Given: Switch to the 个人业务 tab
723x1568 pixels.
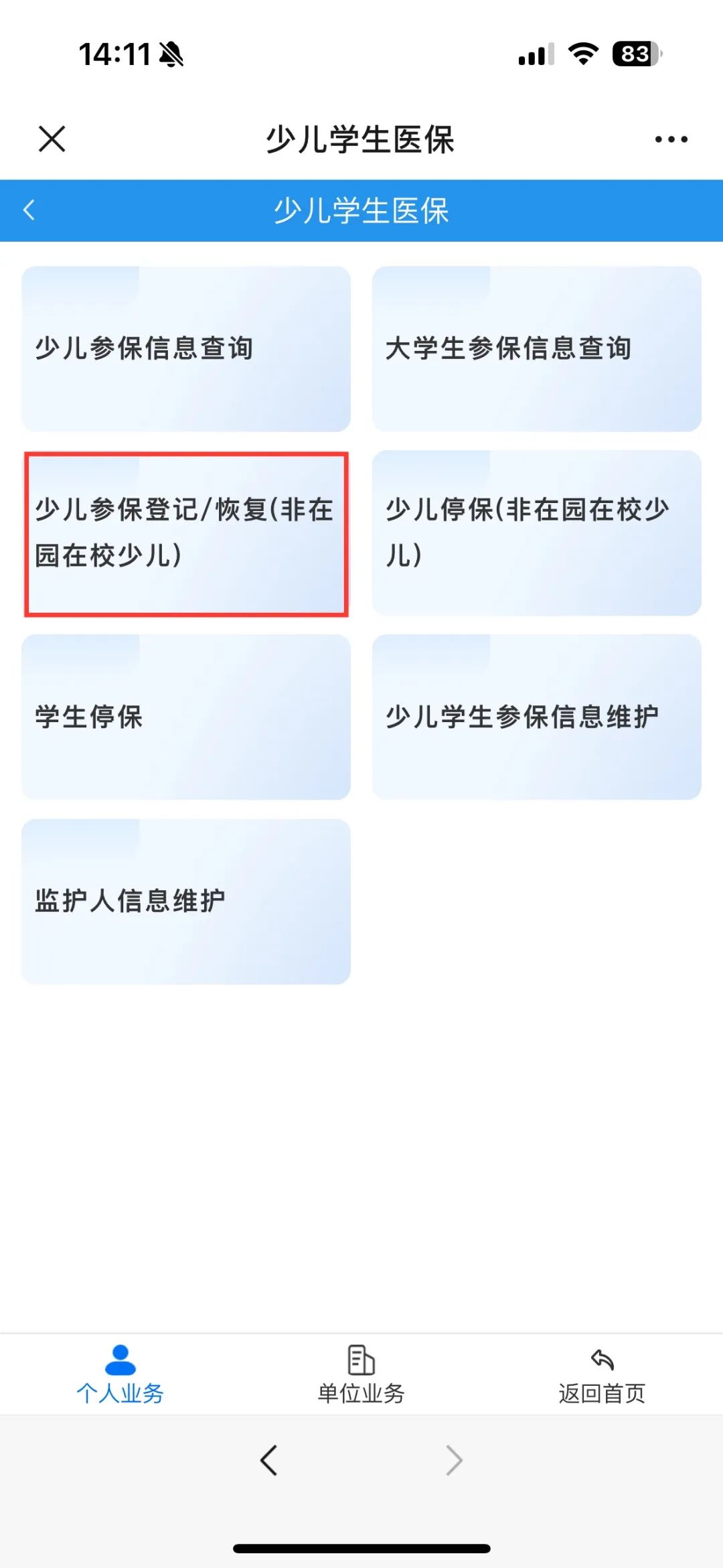Looking at the screenshot, I should (120, 1374).
